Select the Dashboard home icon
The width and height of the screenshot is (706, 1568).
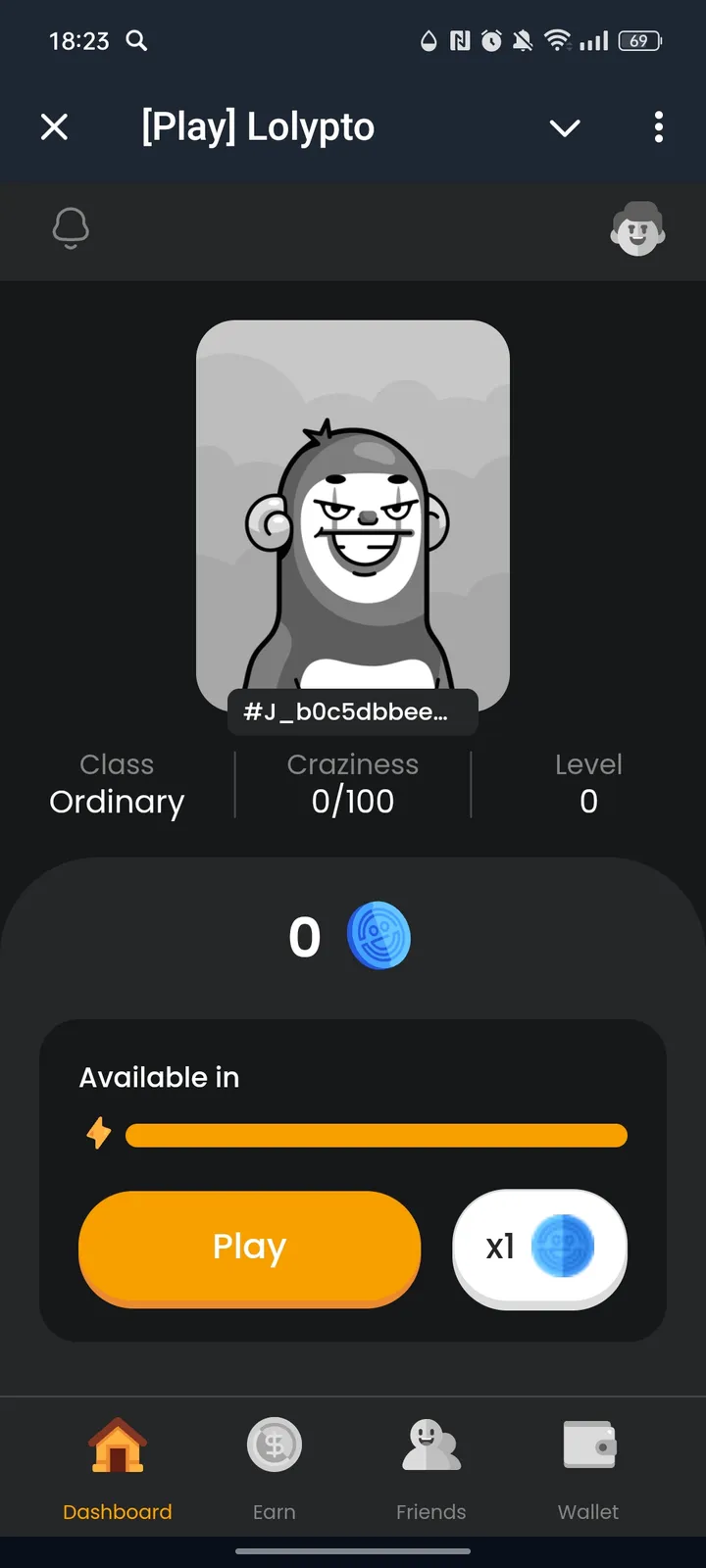tap(117, 1445)
